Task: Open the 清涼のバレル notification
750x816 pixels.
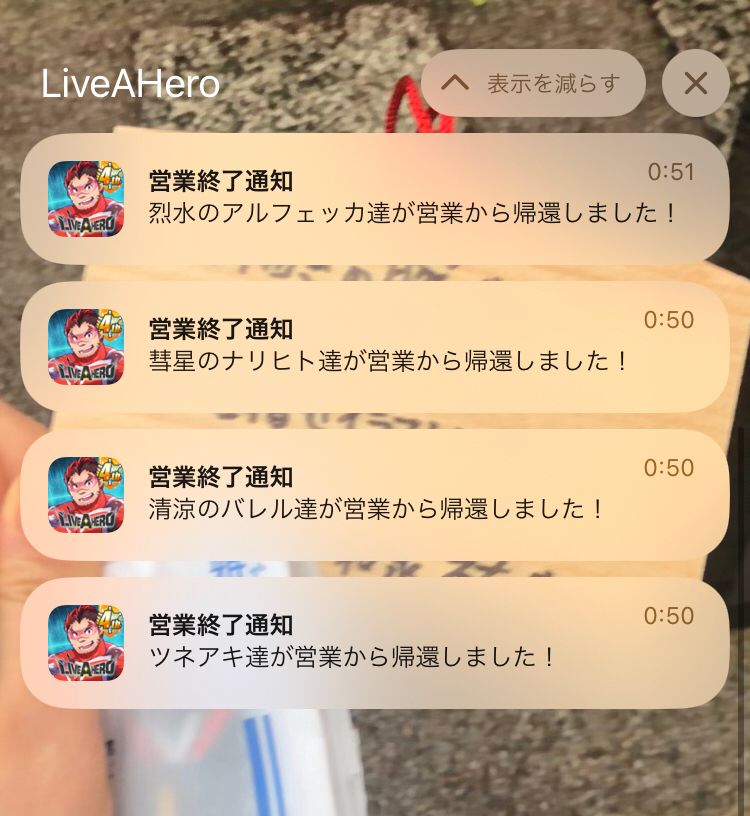Action: point(374,494)
